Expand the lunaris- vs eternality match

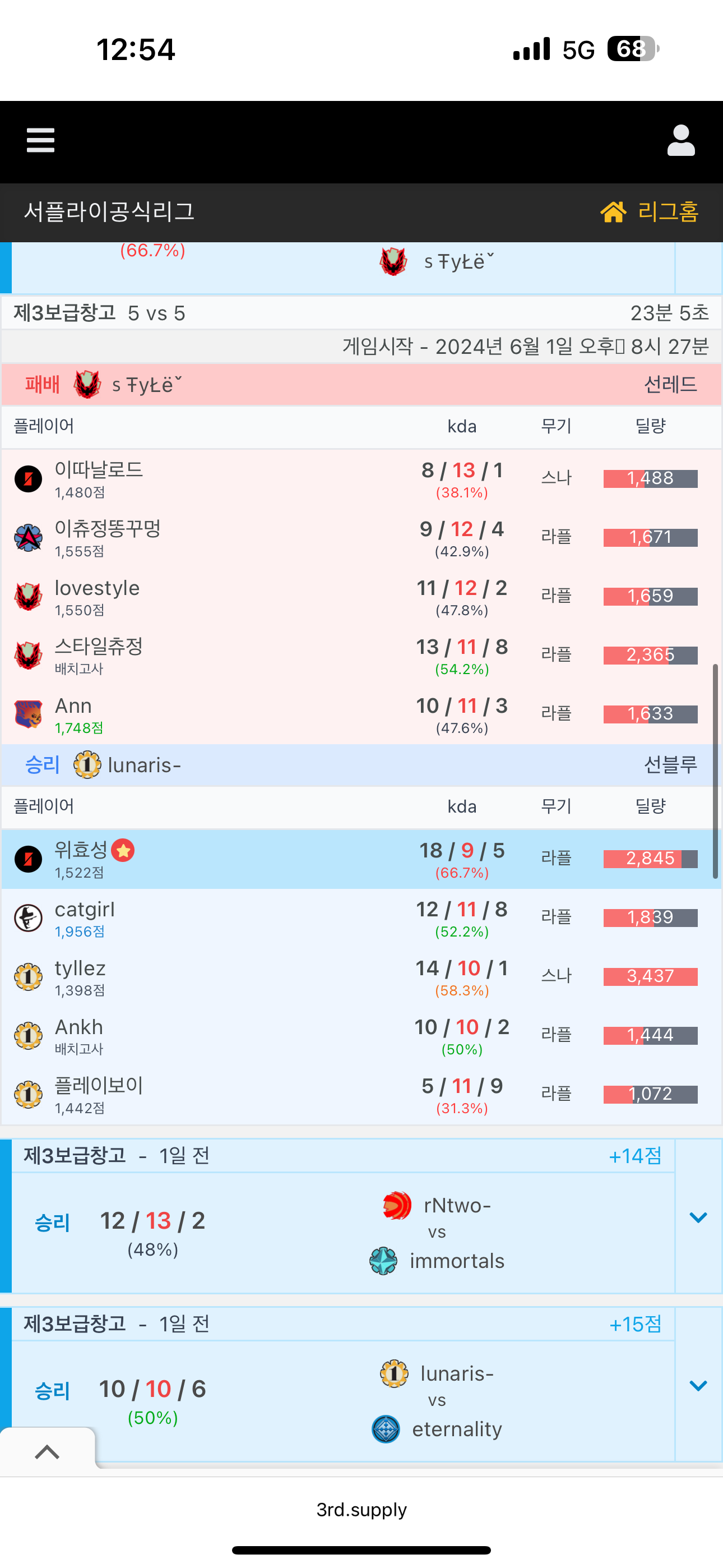pos(697,1386)
